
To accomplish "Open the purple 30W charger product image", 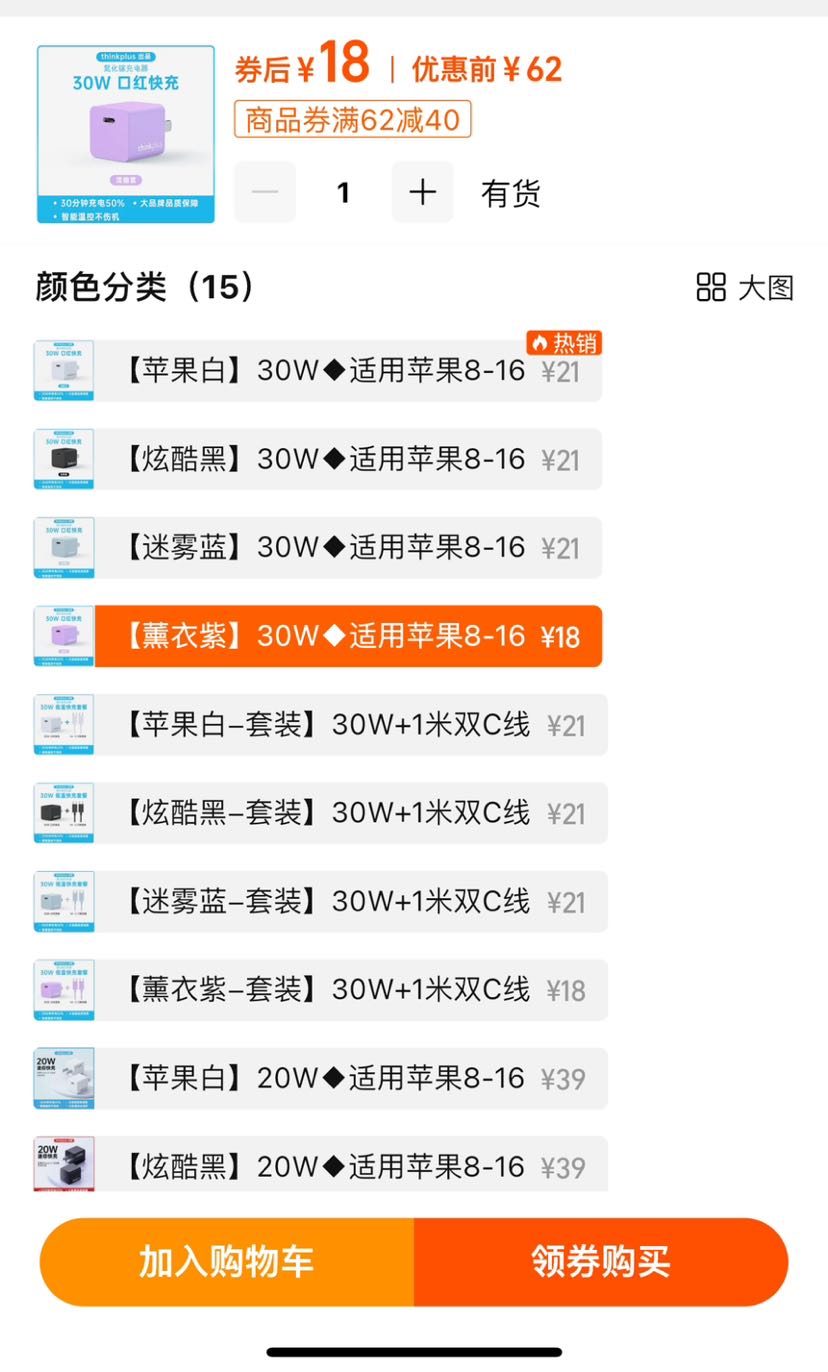I will (x=126, y=134).
